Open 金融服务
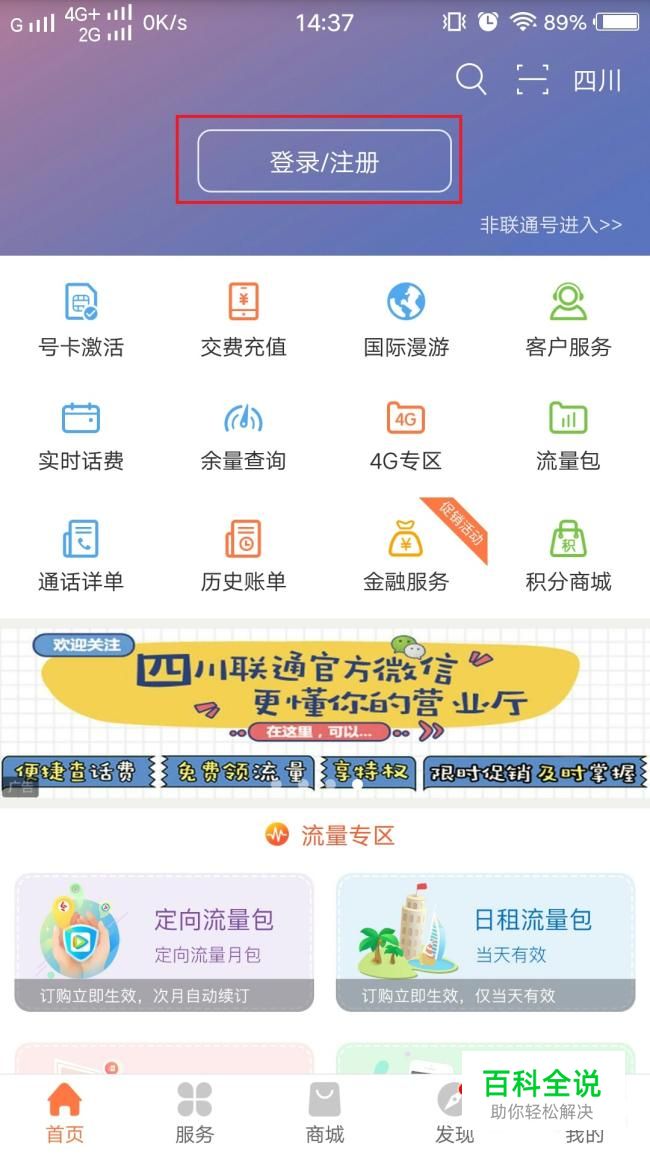The height and width of the screenshot is (1155, 650). tap(406, 555)
